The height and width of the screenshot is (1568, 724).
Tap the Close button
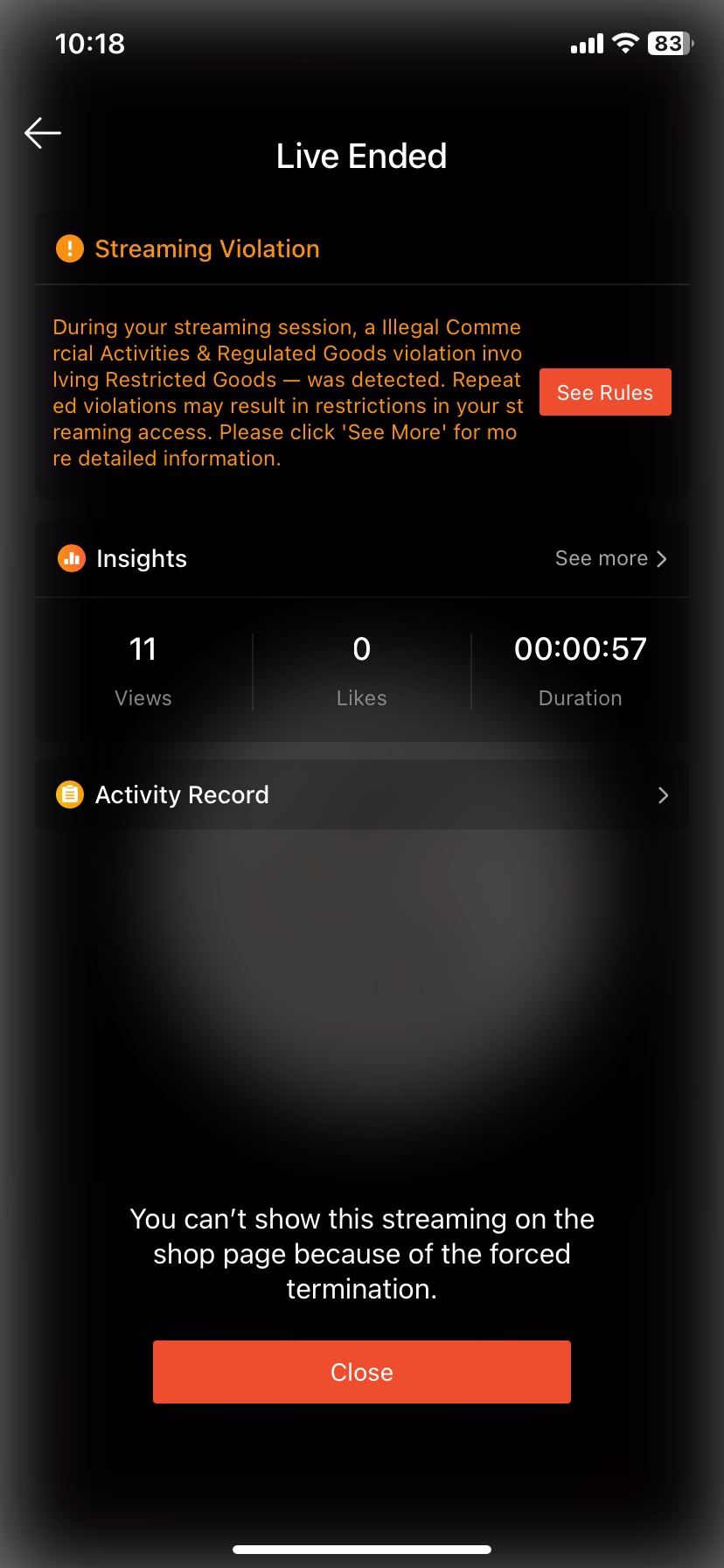point(362,1372)
